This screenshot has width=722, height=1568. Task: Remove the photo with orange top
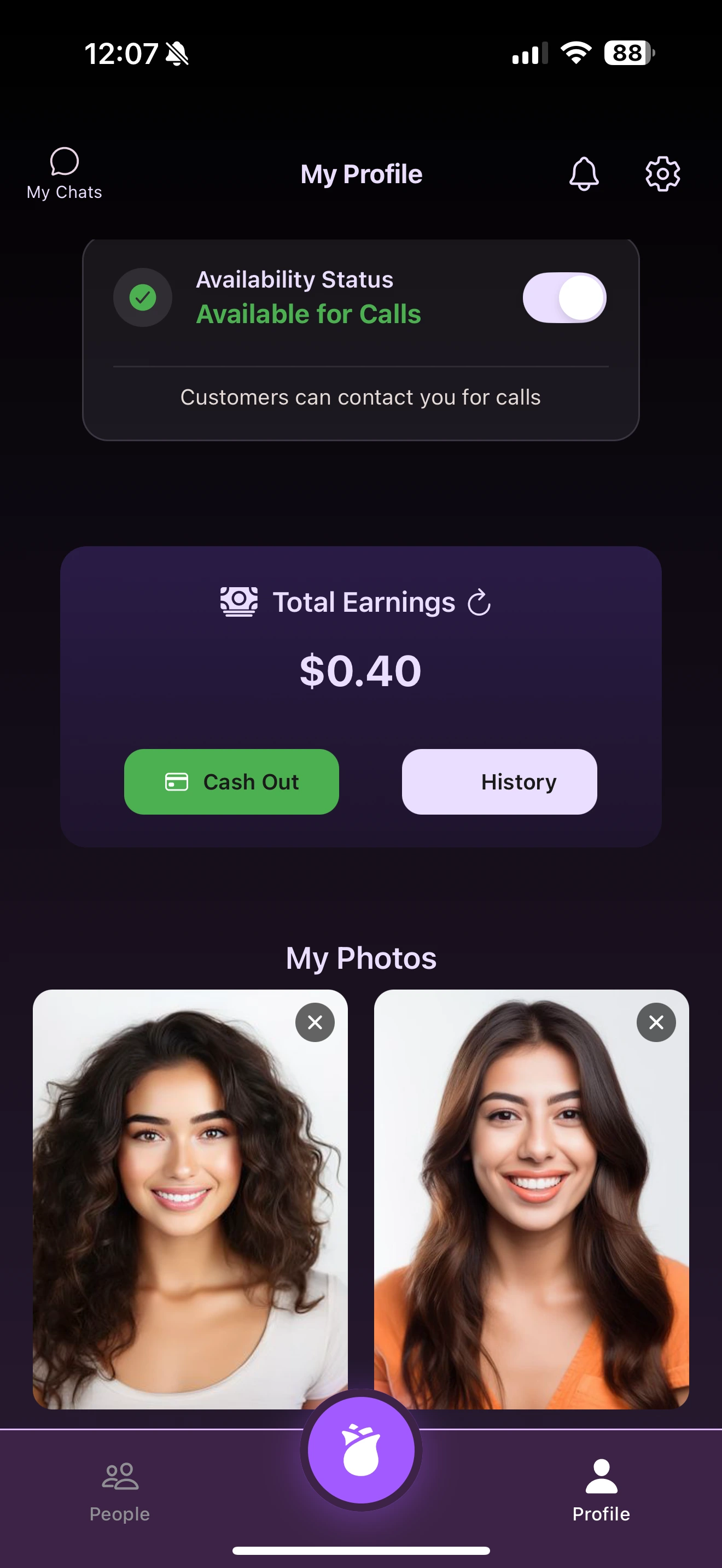[656, 1022]
